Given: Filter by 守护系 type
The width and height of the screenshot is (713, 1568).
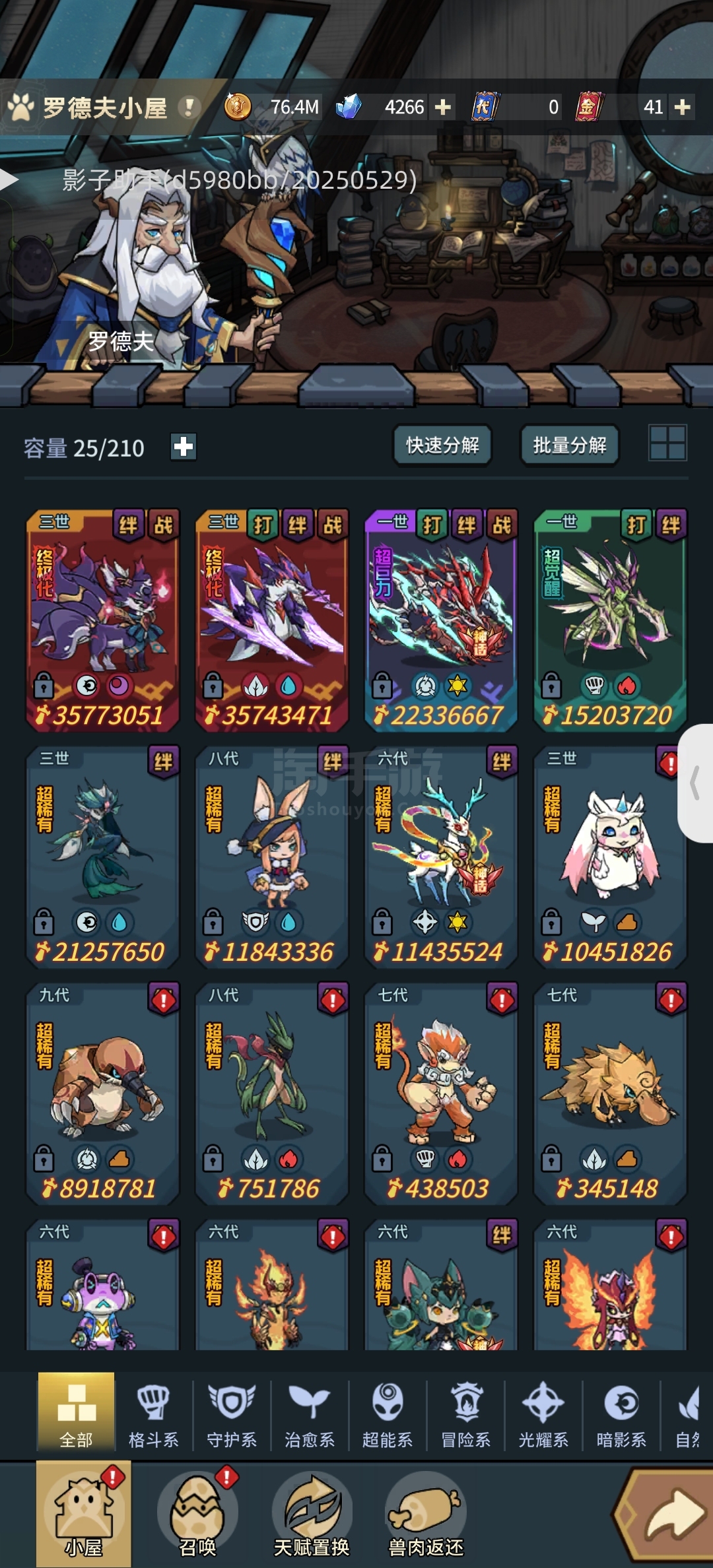Looking at the screenshot, I should [231, 1416].
